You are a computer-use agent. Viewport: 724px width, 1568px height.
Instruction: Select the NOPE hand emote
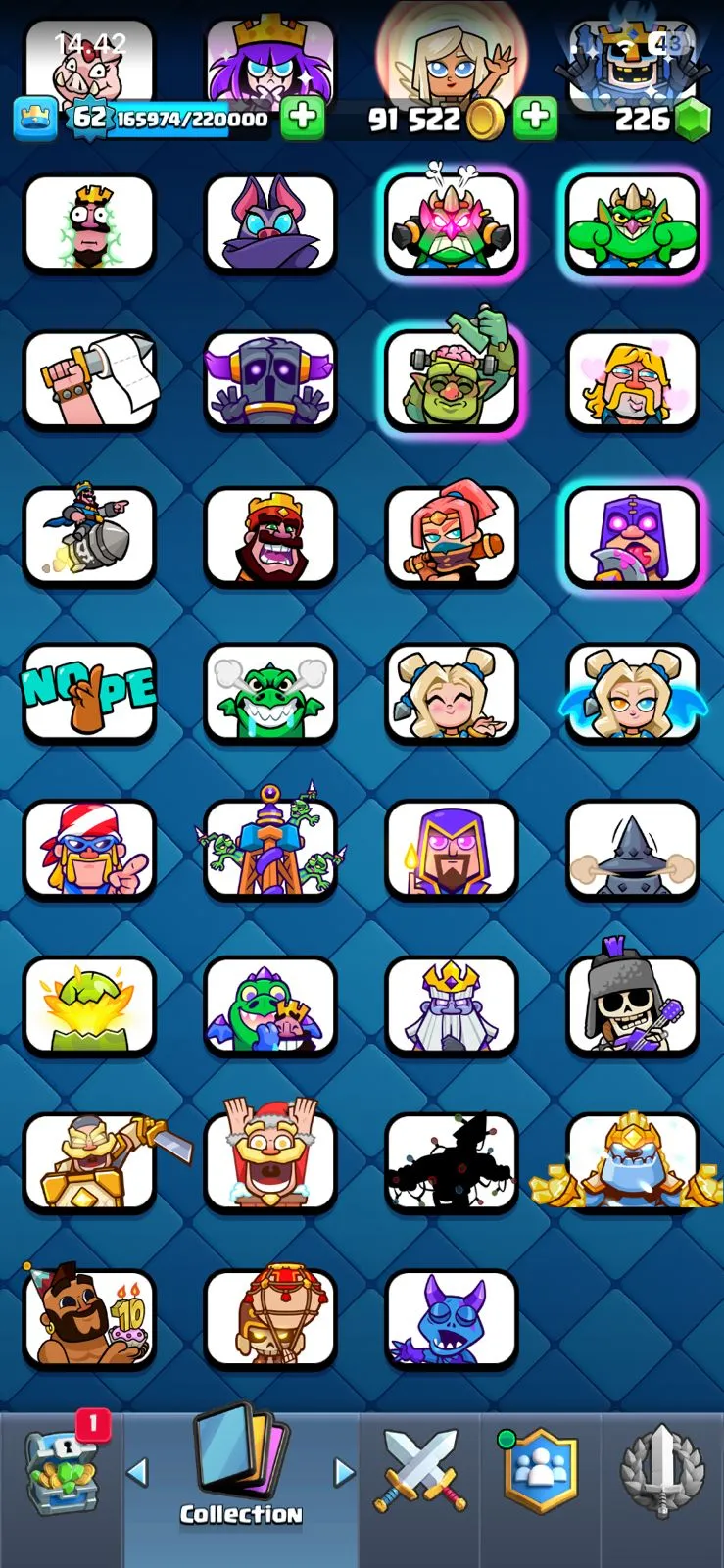coord(89,691)
